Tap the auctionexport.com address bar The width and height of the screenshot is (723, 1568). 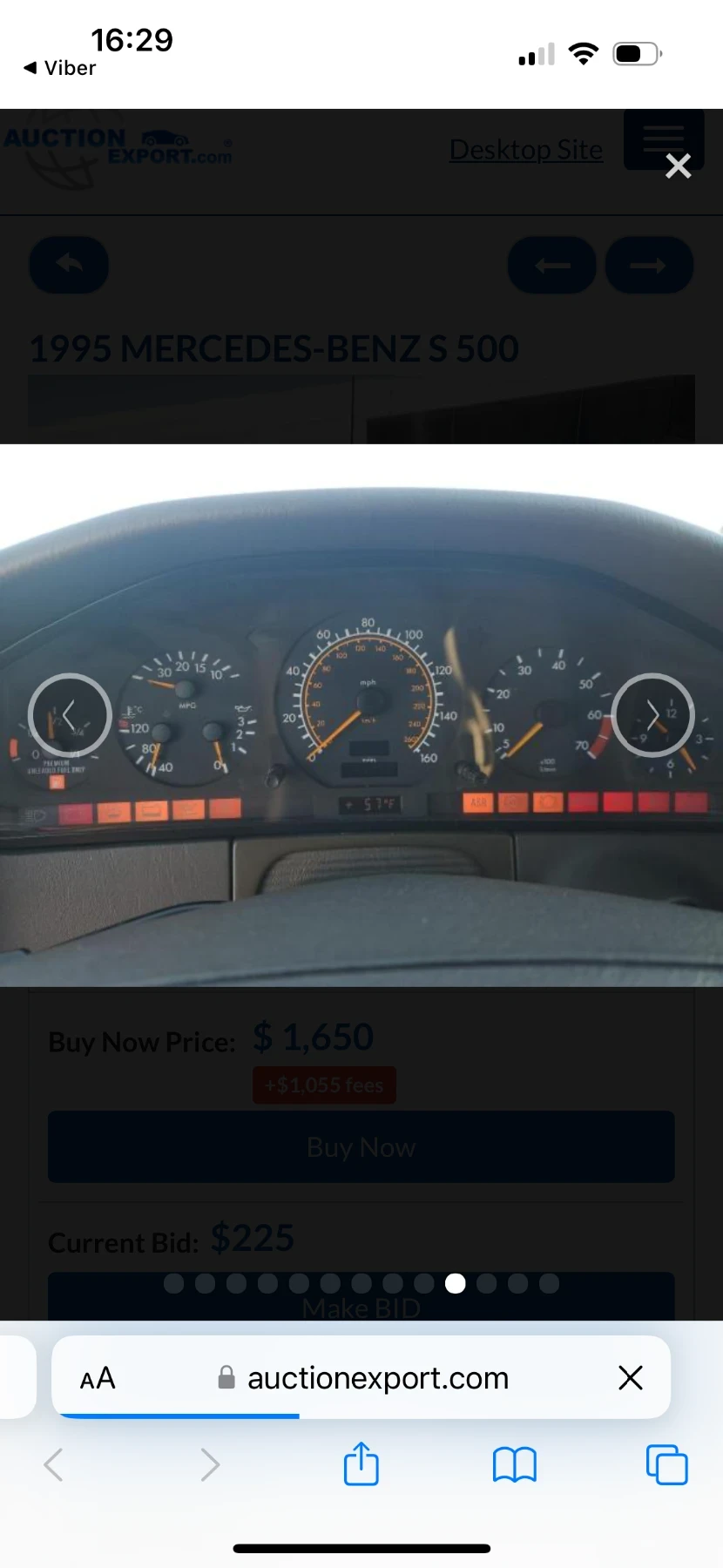pos(366,1378)
